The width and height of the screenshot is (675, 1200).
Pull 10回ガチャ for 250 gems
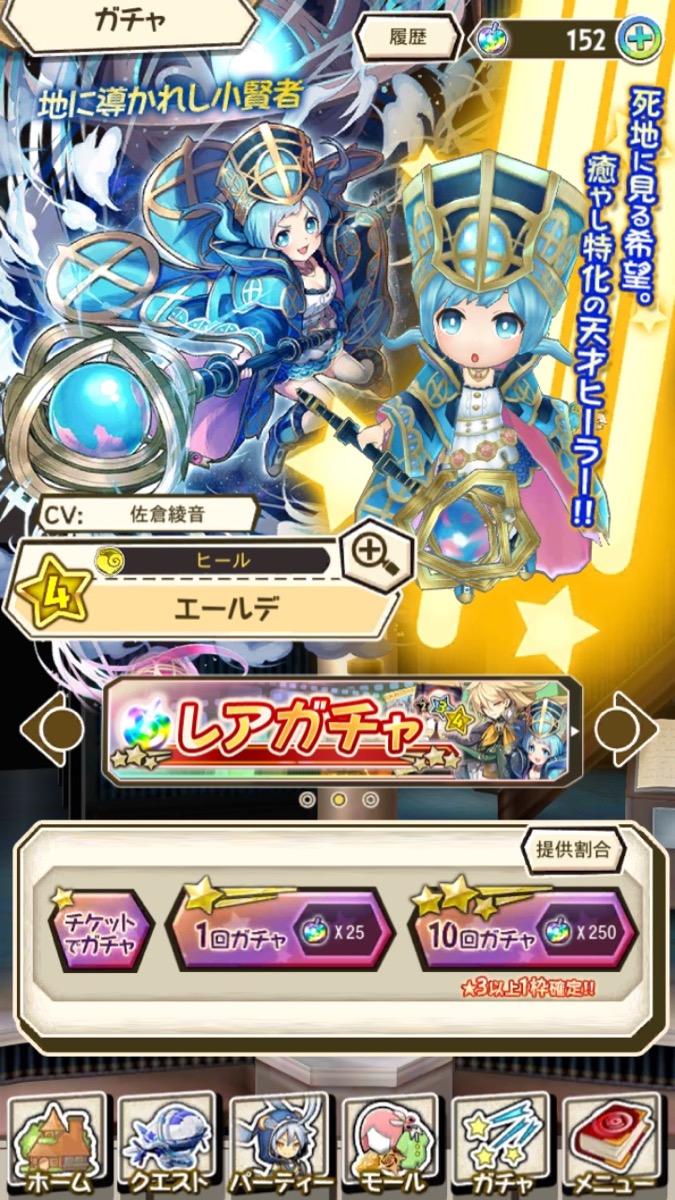coord(524,934)
